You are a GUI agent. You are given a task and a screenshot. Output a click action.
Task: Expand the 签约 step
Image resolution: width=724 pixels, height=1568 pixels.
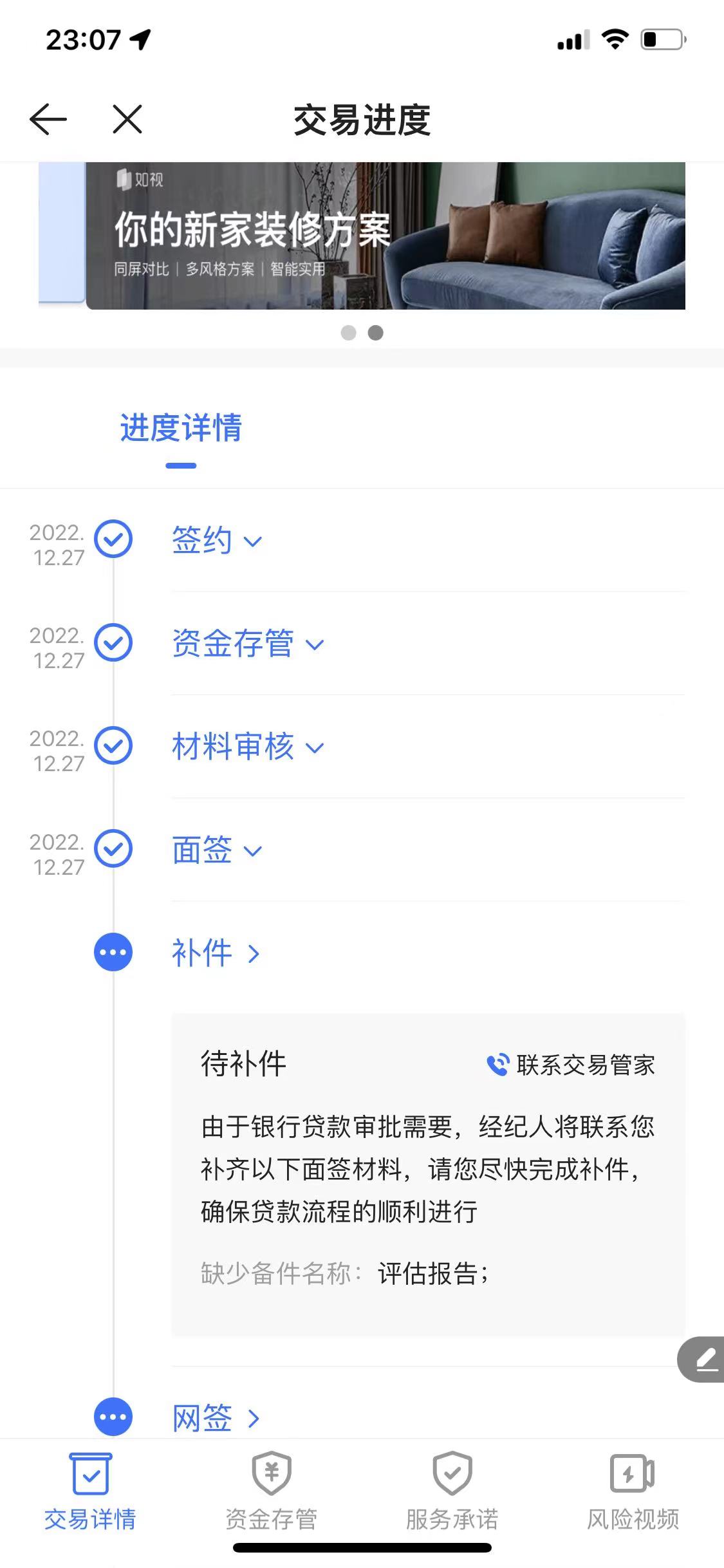click(217, 540)
